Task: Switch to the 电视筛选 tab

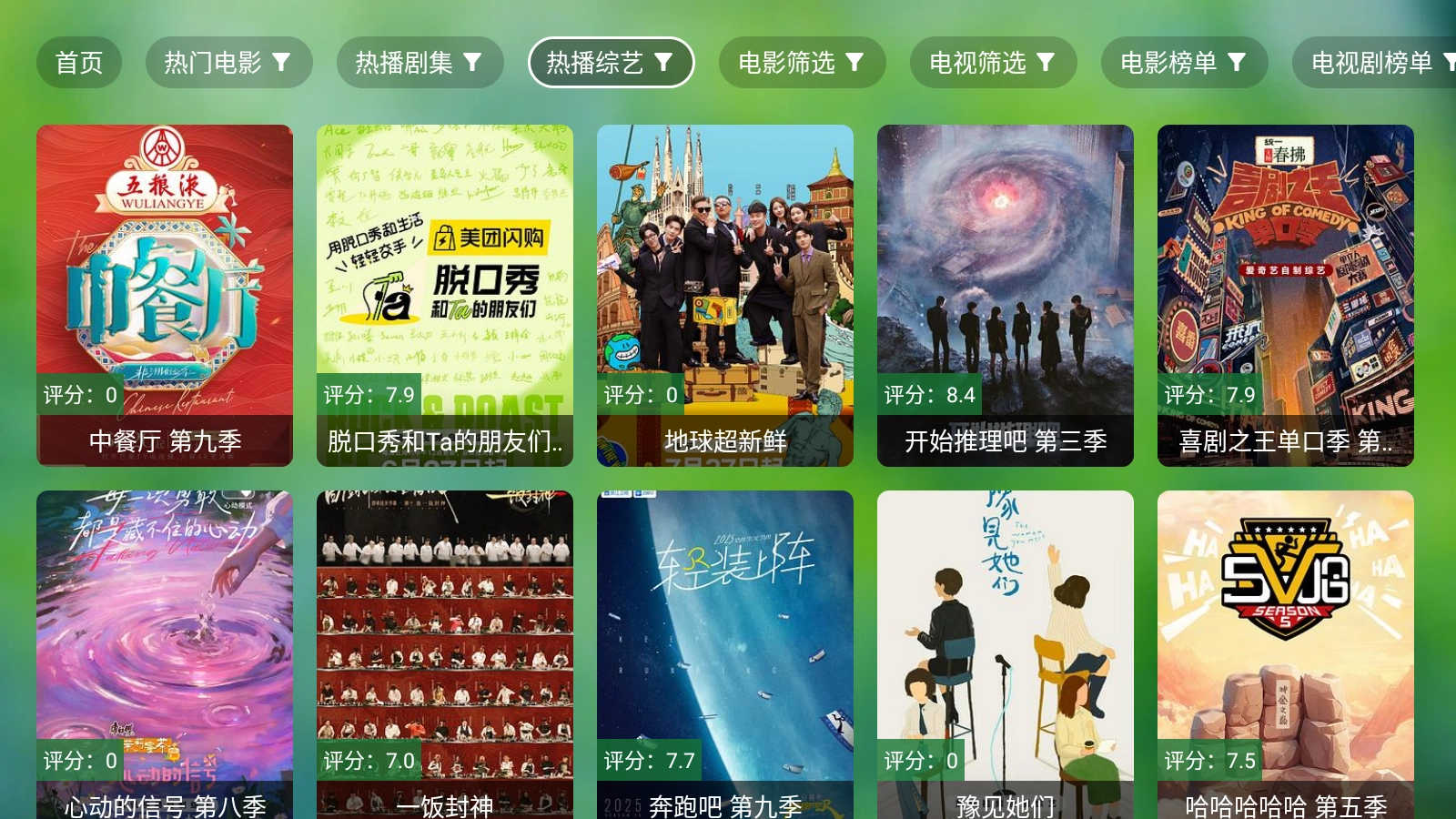Action: pos(993,63)
